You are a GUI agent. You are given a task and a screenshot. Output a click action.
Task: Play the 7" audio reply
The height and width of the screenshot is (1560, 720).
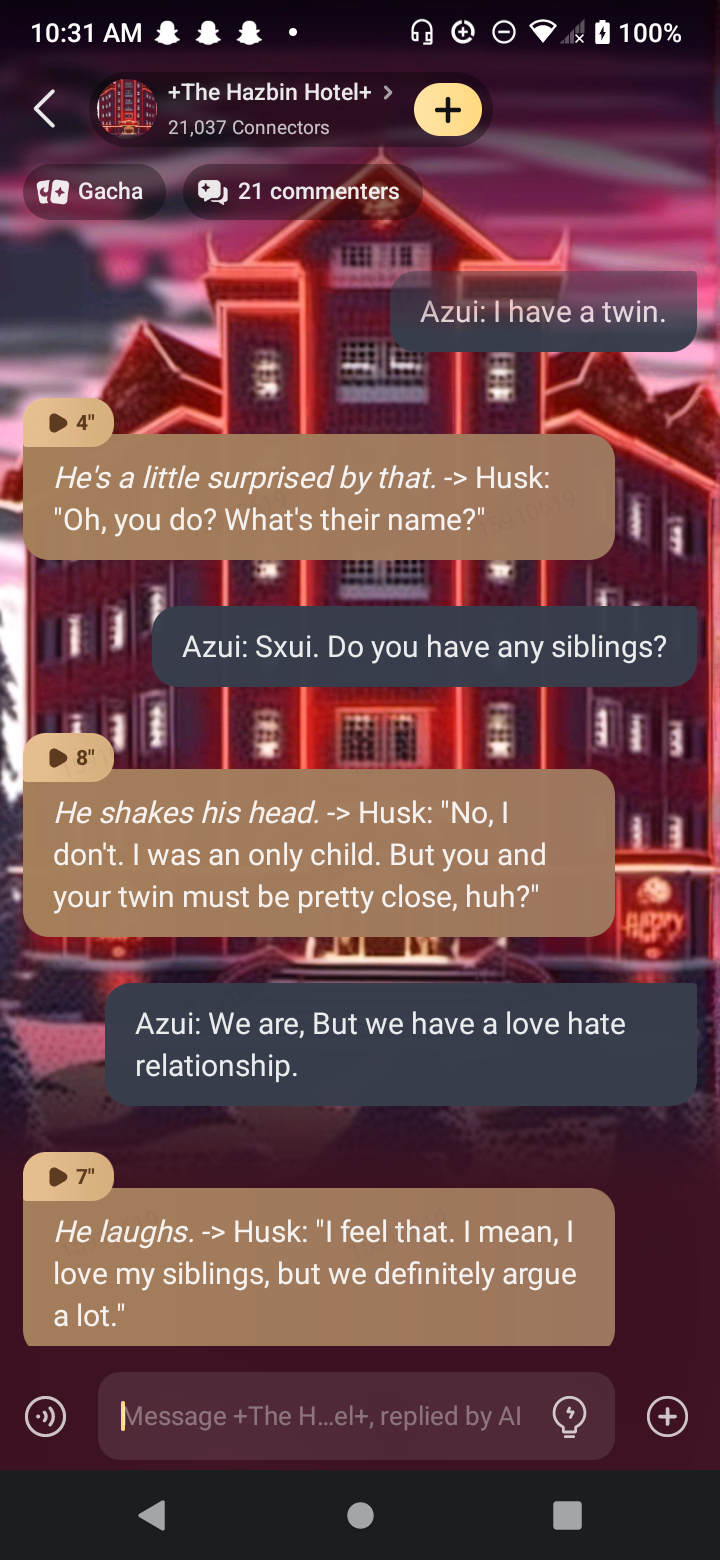tap(69, 1176)
